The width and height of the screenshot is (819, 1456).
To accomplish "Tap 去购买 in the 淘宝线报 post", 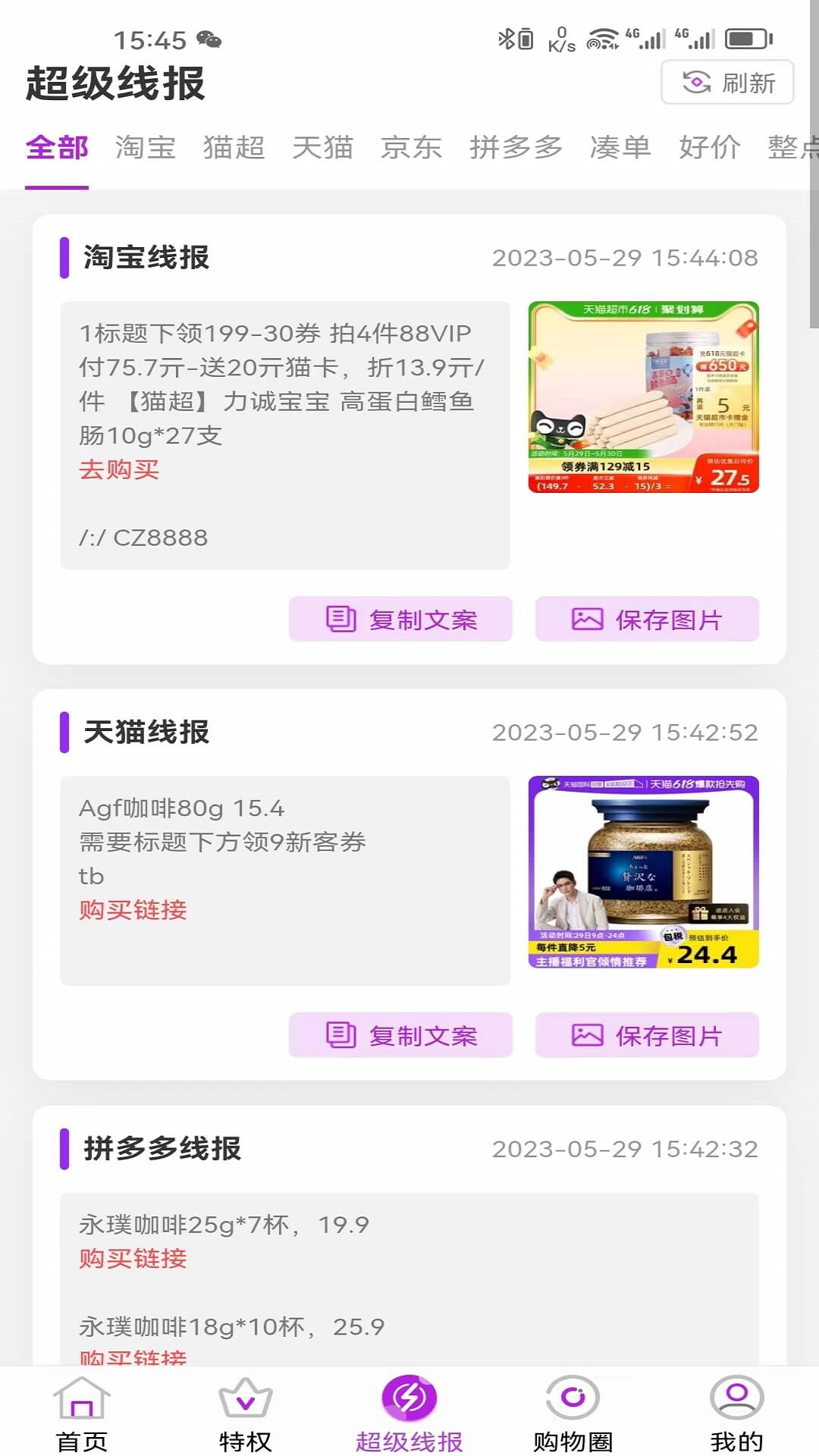I will 120,471.
